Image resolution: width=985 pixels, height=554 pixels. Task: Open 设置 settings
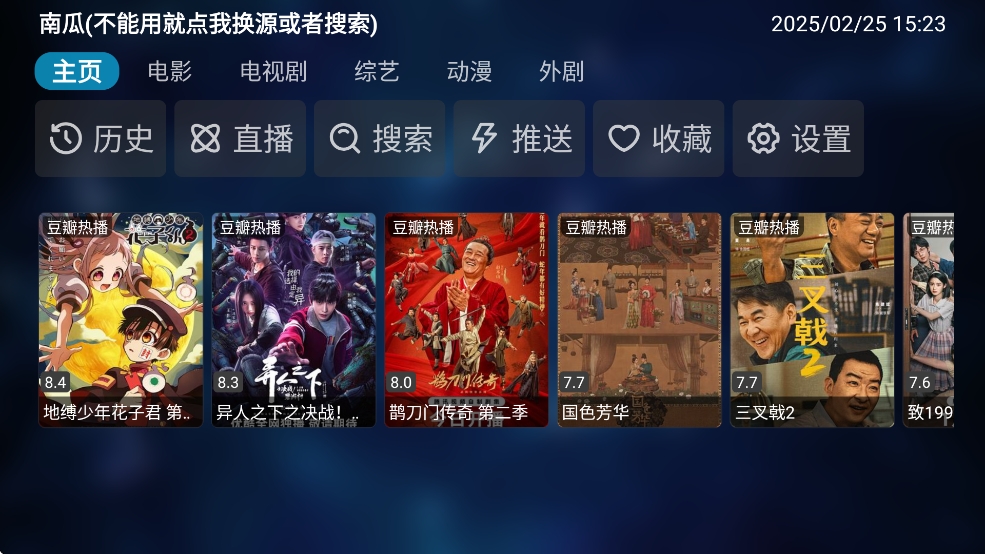(x=798, y=138)
